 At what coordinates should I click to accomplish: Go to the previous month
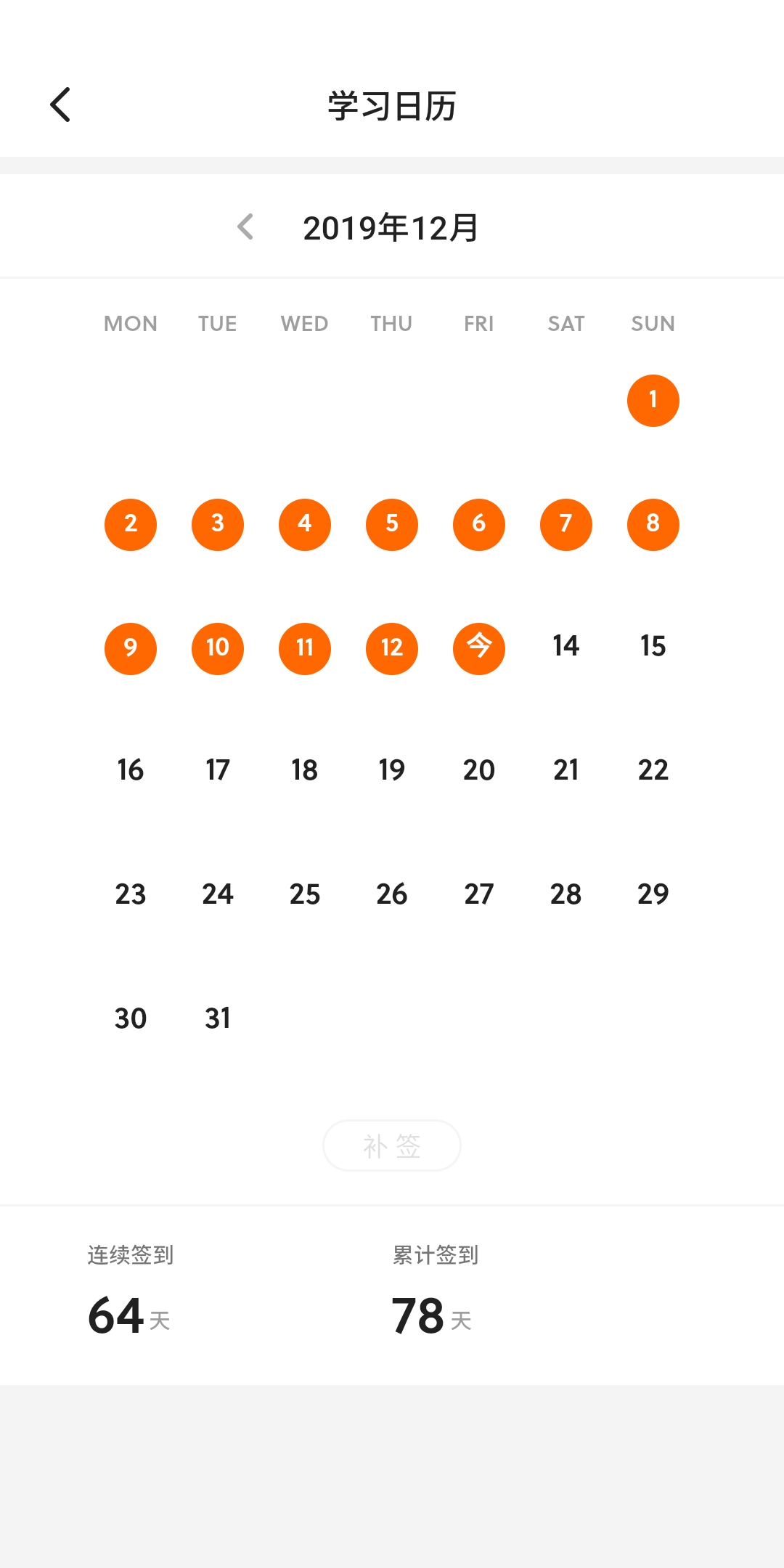pos(246,227)
